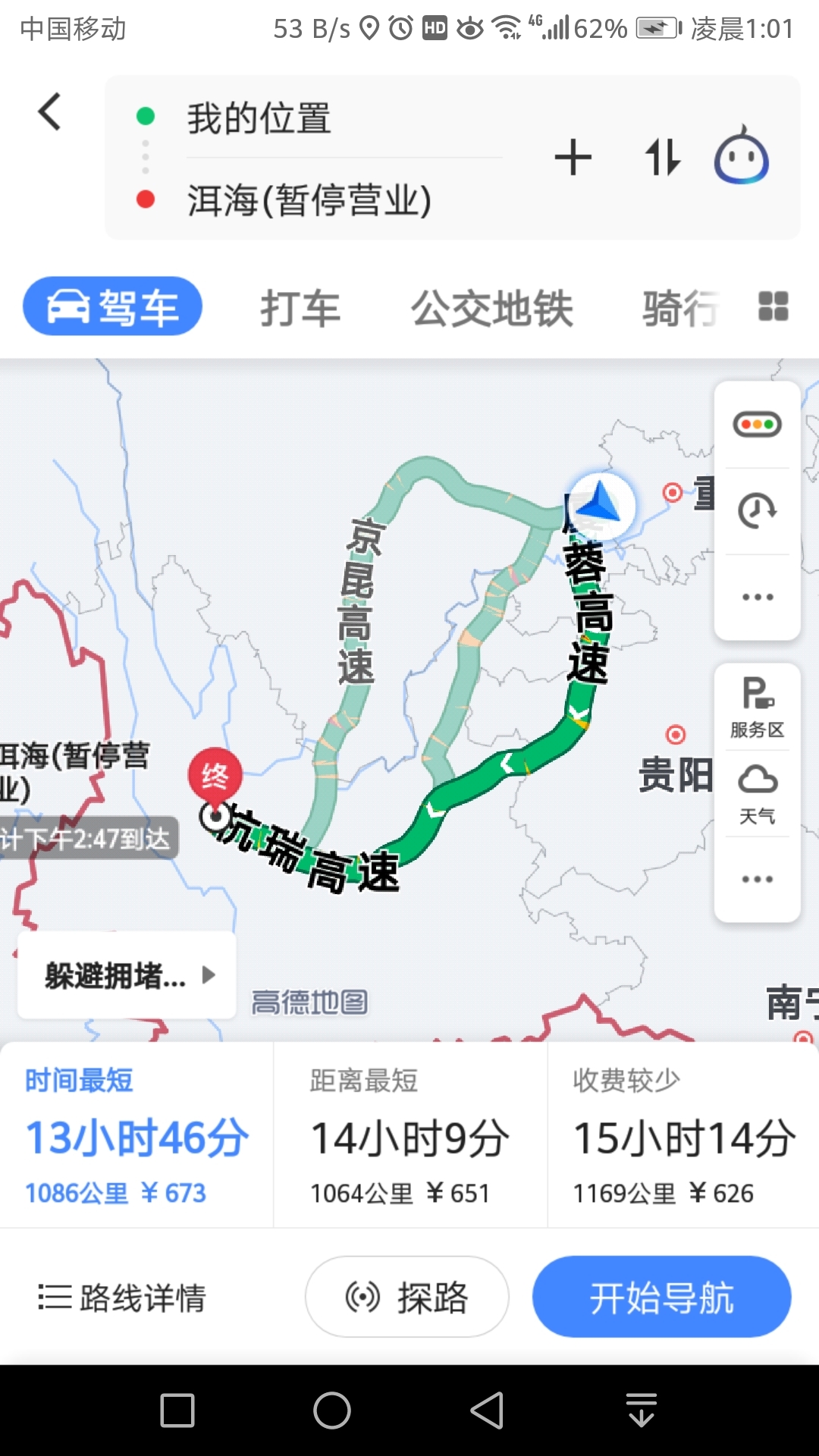Switch to the 骑行 tab
The image size is (819, 1456).
pyautogui.click(x=680, y=309)
